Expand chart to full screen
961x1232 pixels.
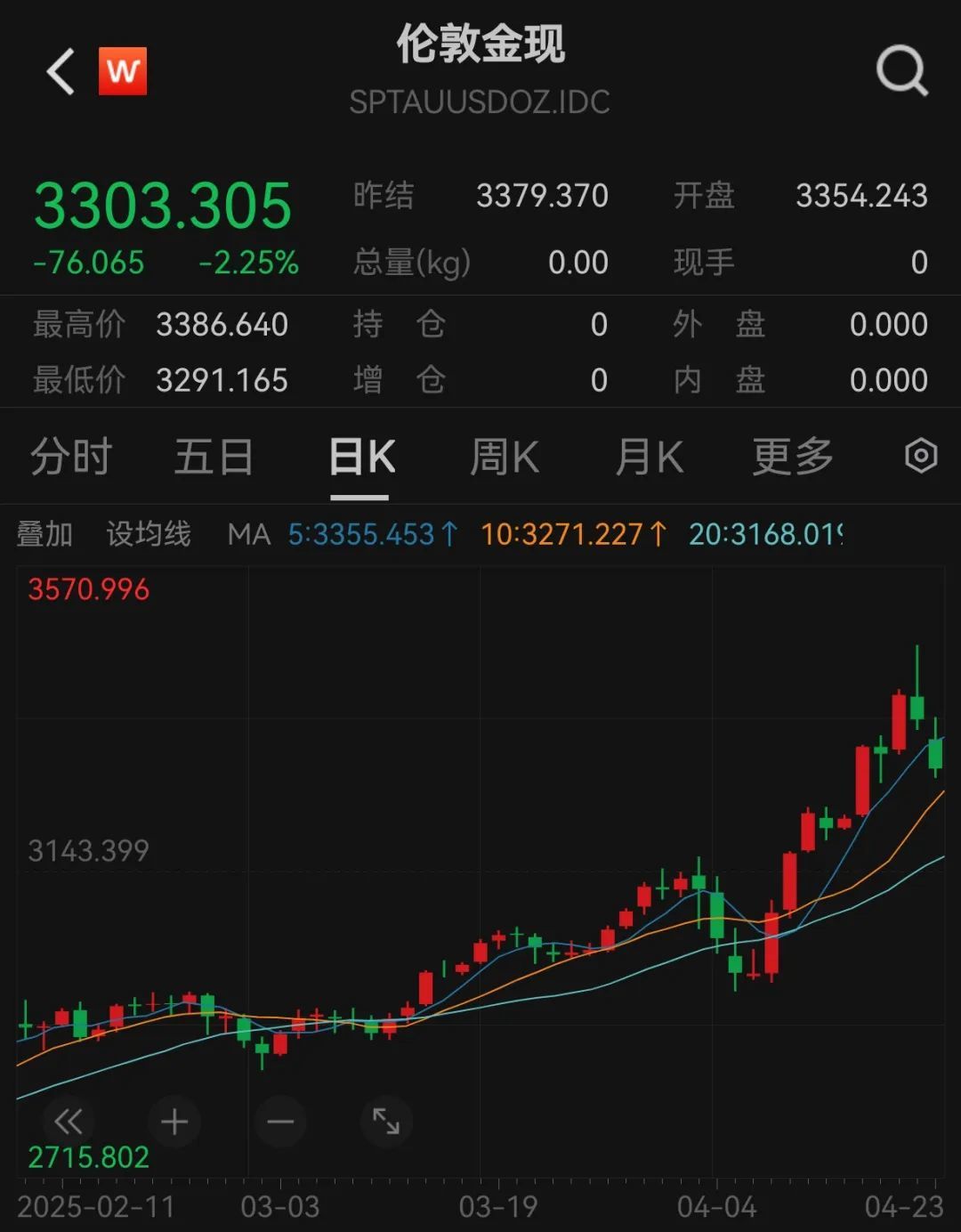(386, 1122)
